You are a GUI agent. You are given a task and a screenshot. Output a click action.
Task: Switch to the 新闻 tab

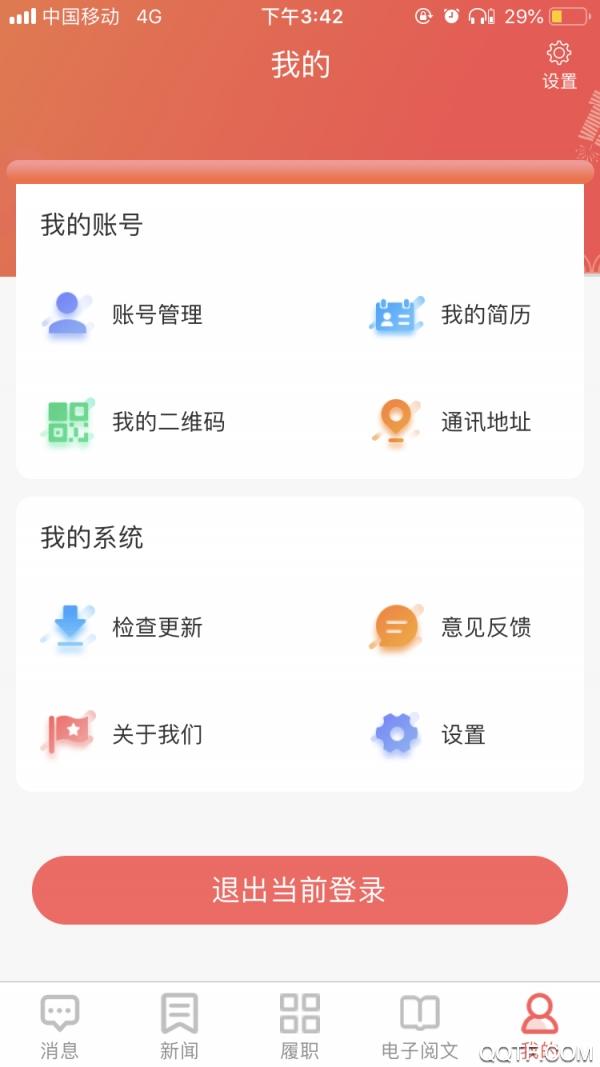click(179, 1026)
